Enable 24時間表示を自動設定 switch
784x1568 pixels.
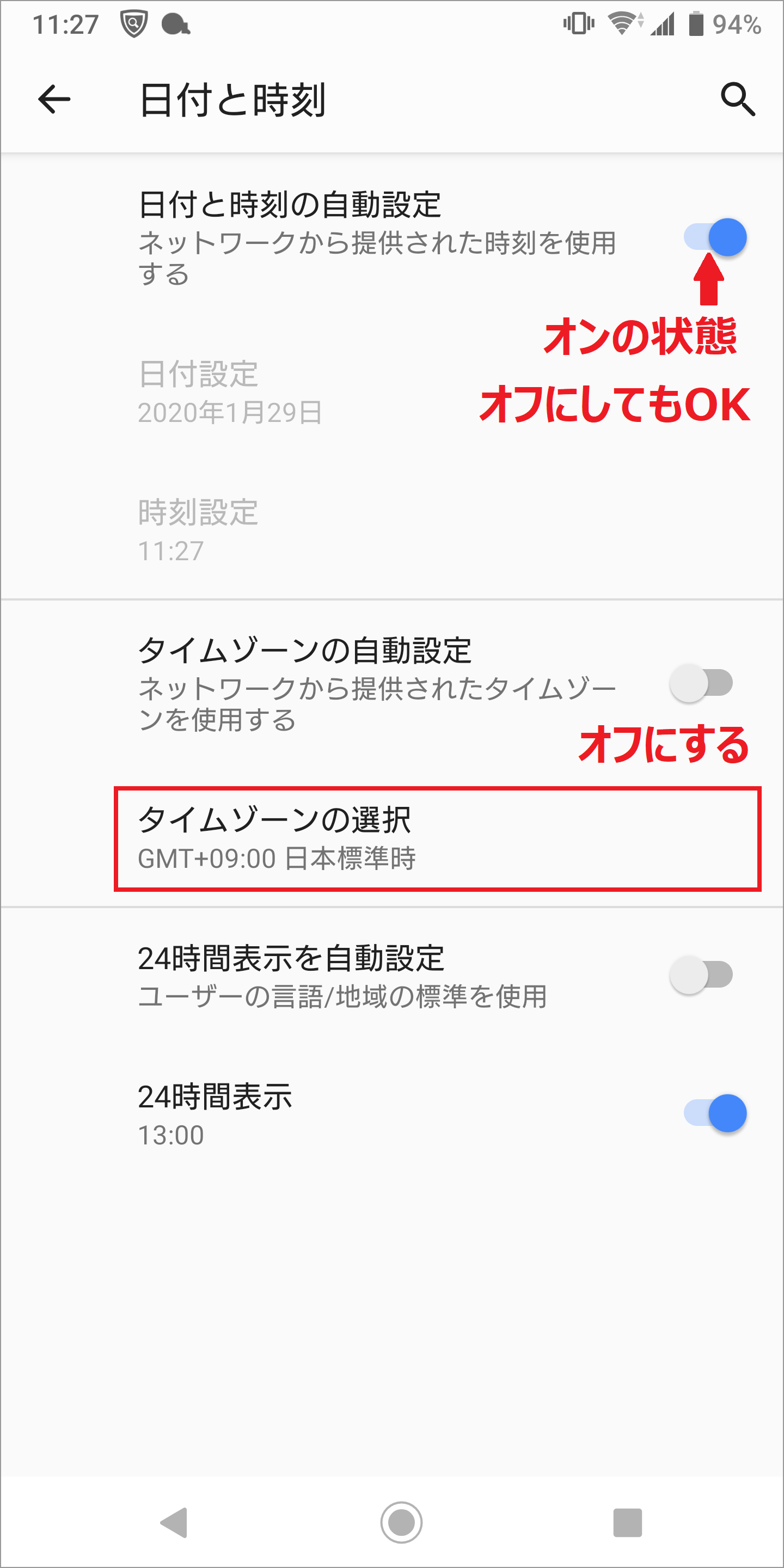(701, 975)
